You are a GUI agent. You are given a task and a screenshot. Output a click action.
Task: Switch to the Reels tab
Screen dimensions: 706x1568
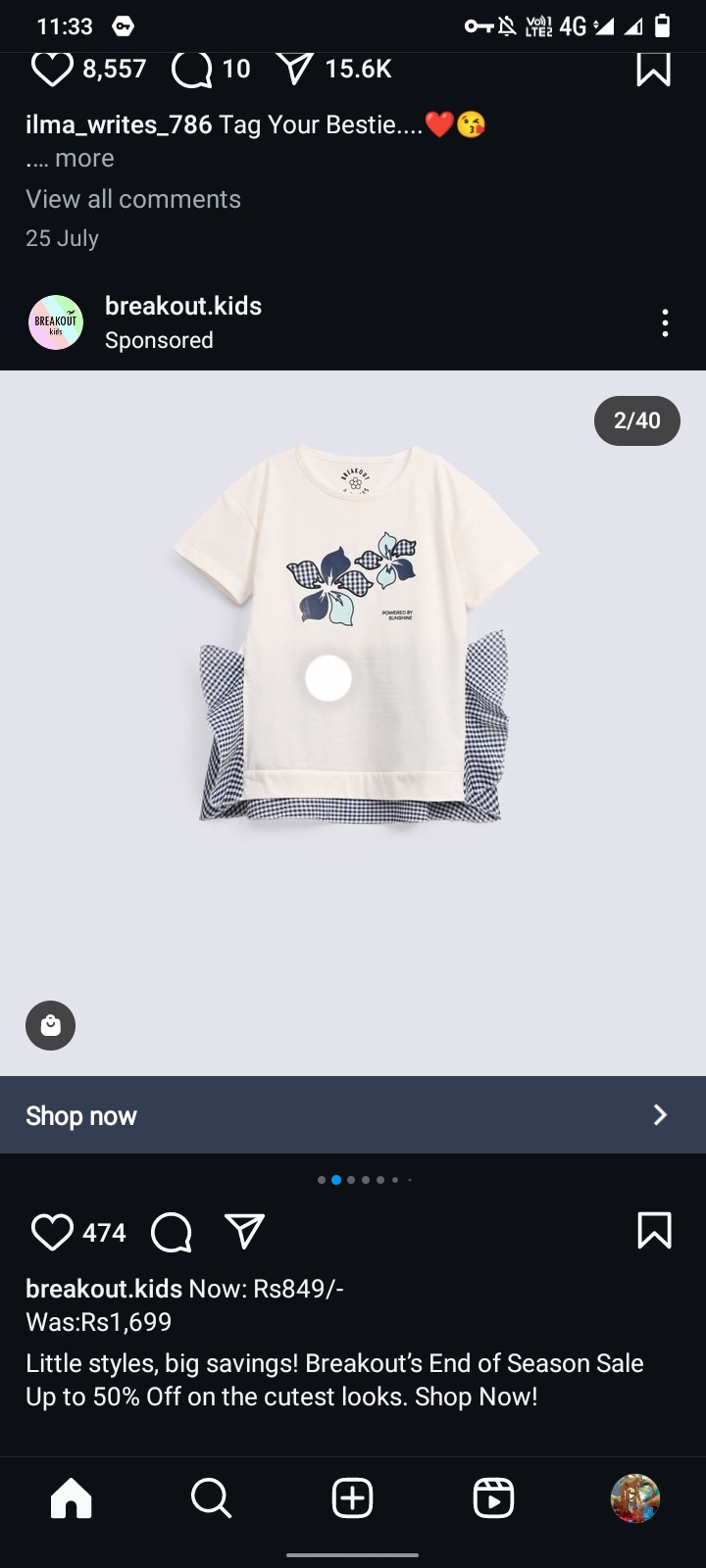point(493,1498)
